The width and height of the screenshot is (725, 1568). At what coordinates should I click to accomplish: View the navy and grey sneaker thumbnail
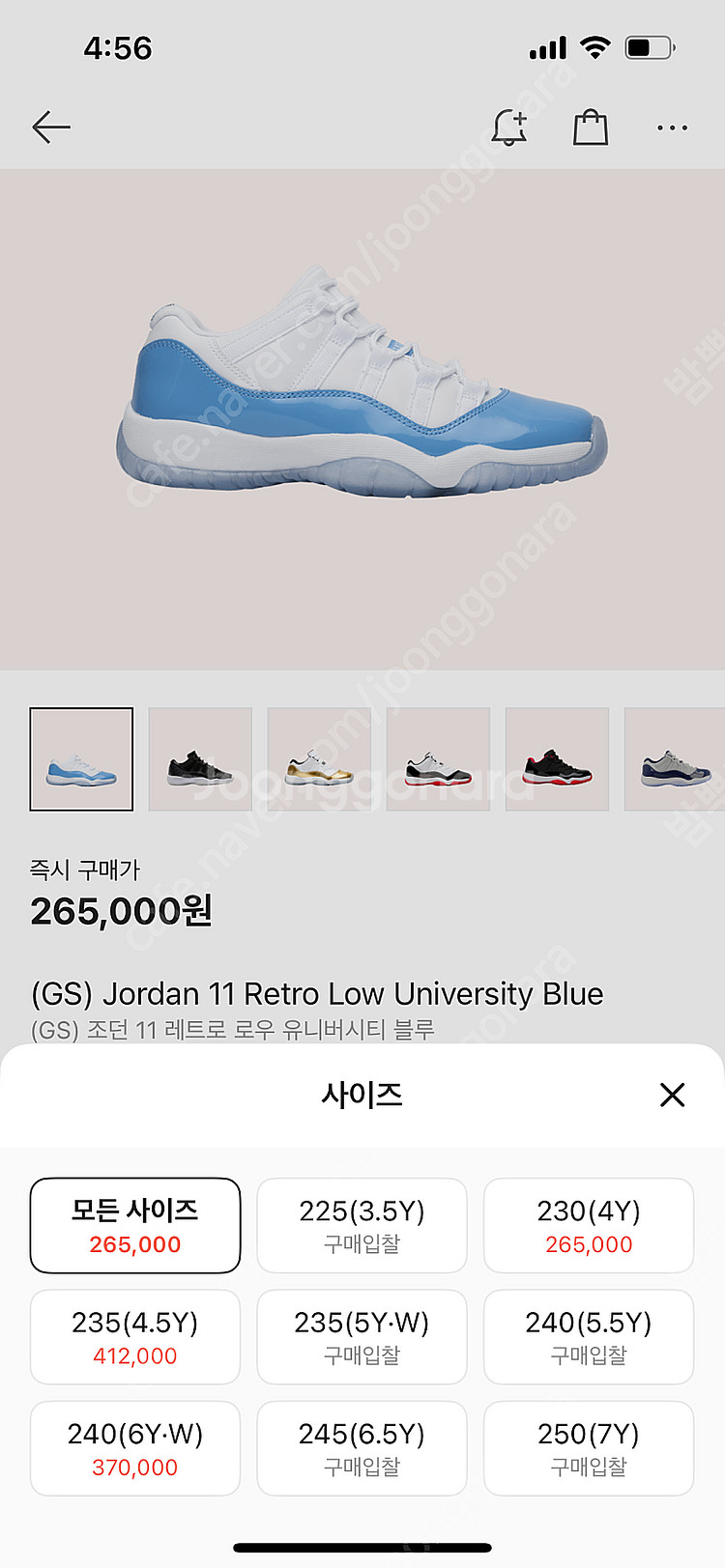[x=675, y=759]
